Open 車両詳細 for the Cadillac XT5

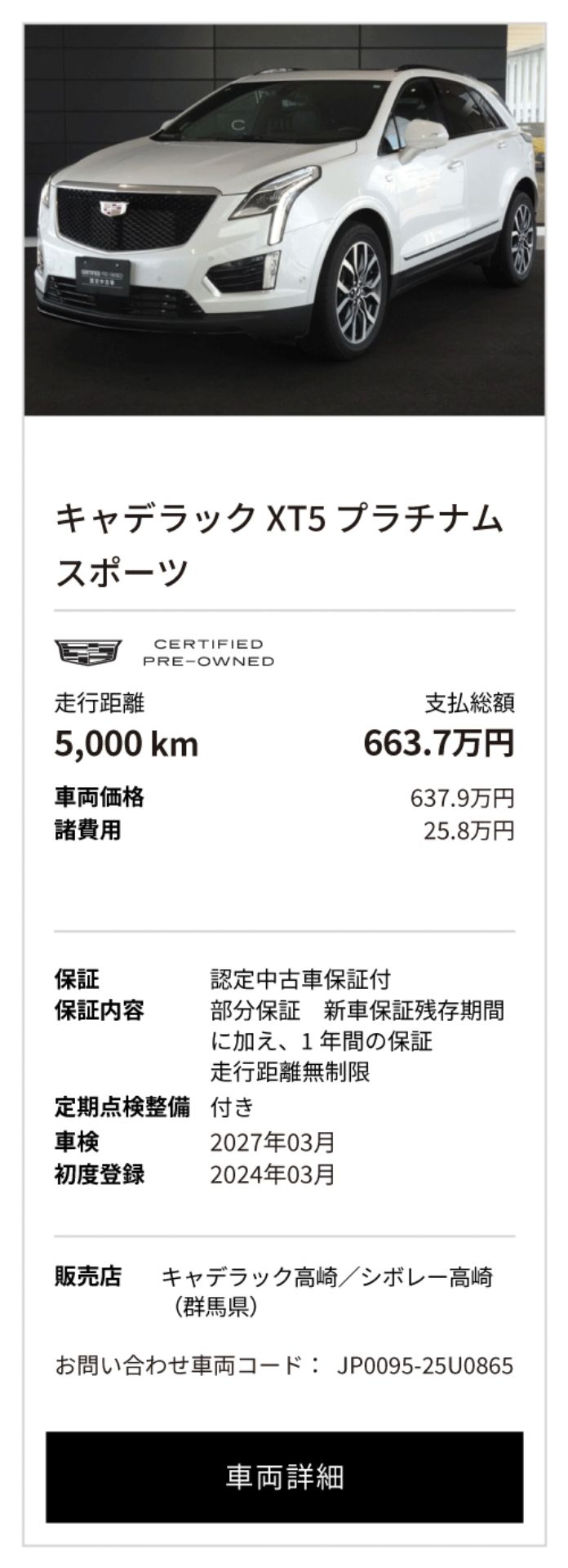point(284,1477)
